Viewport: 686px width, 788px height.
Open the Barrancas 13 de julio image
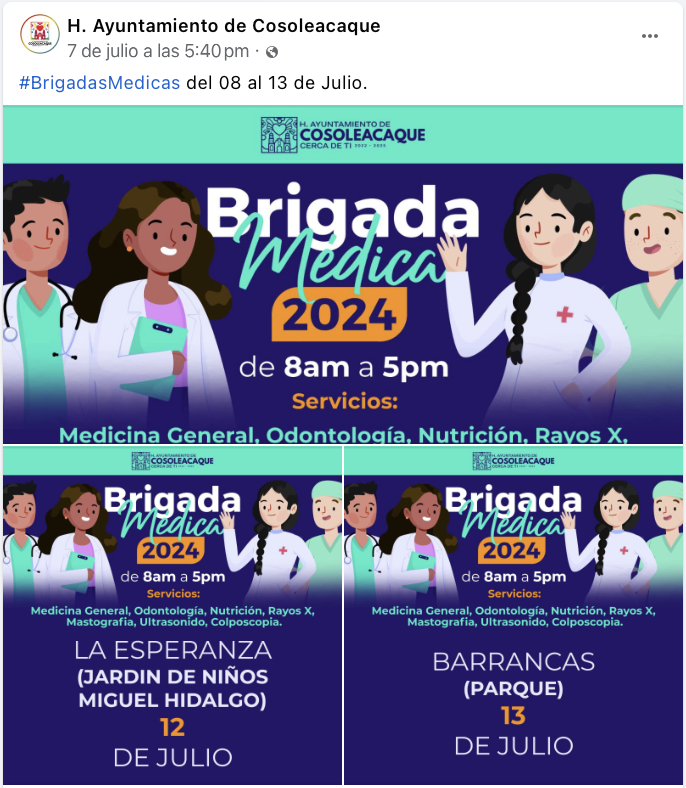click(x=514, y=616)
